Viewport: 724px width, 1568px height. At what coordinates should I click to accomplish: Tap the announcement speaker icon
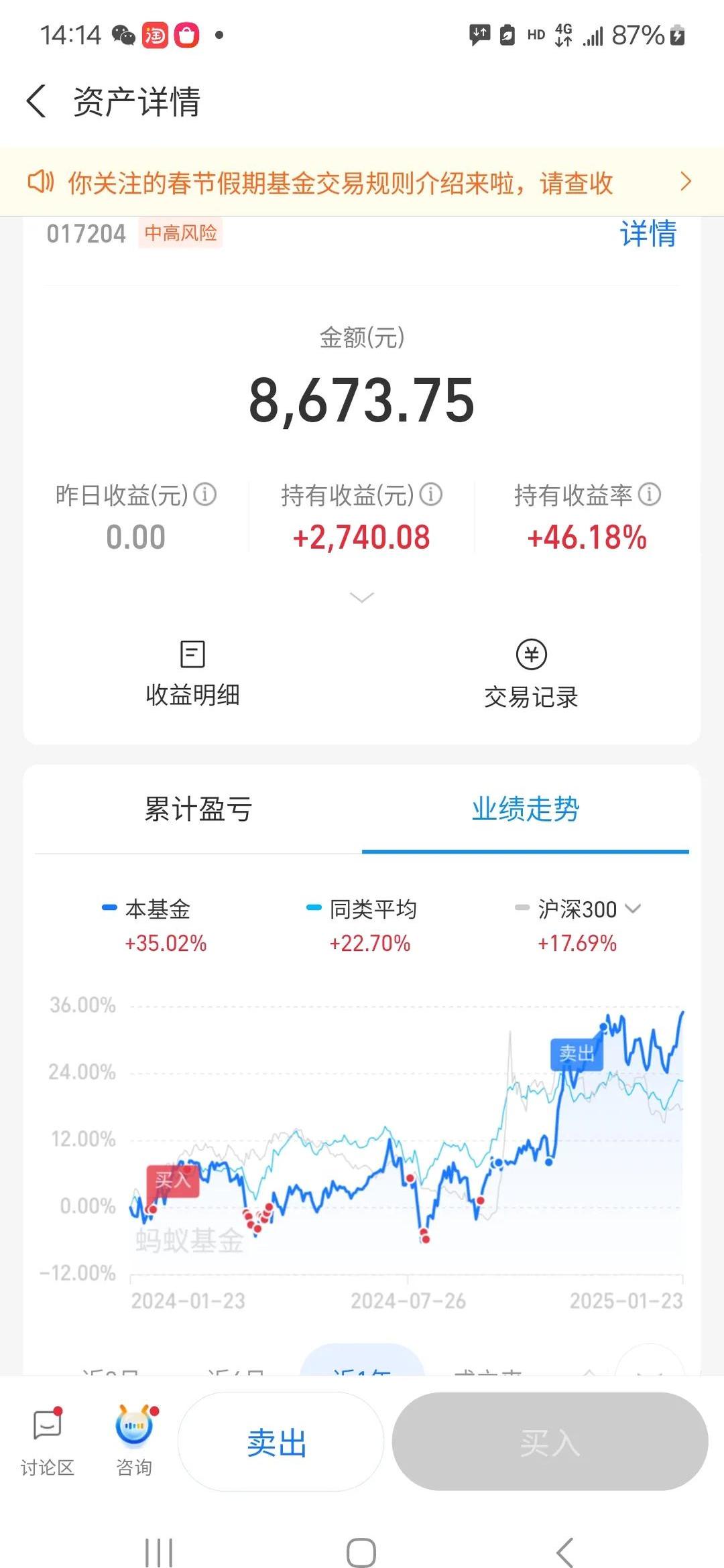[42, 182]
